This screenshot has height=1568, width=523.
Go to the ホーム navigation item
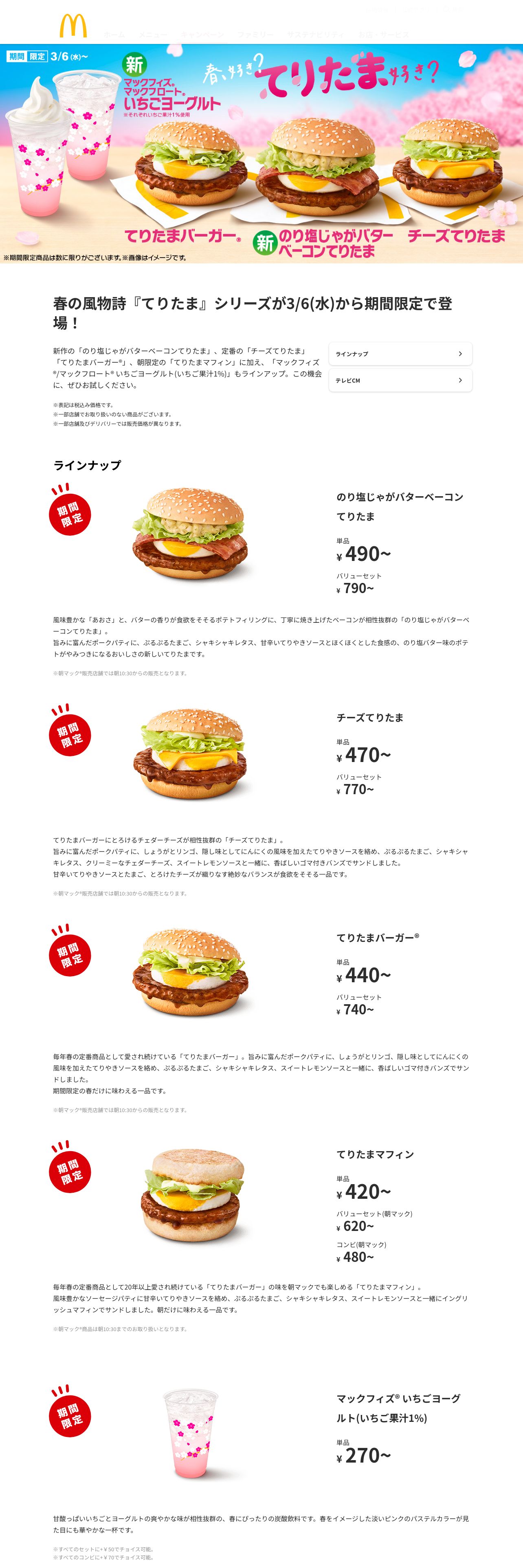coord(114,35)
